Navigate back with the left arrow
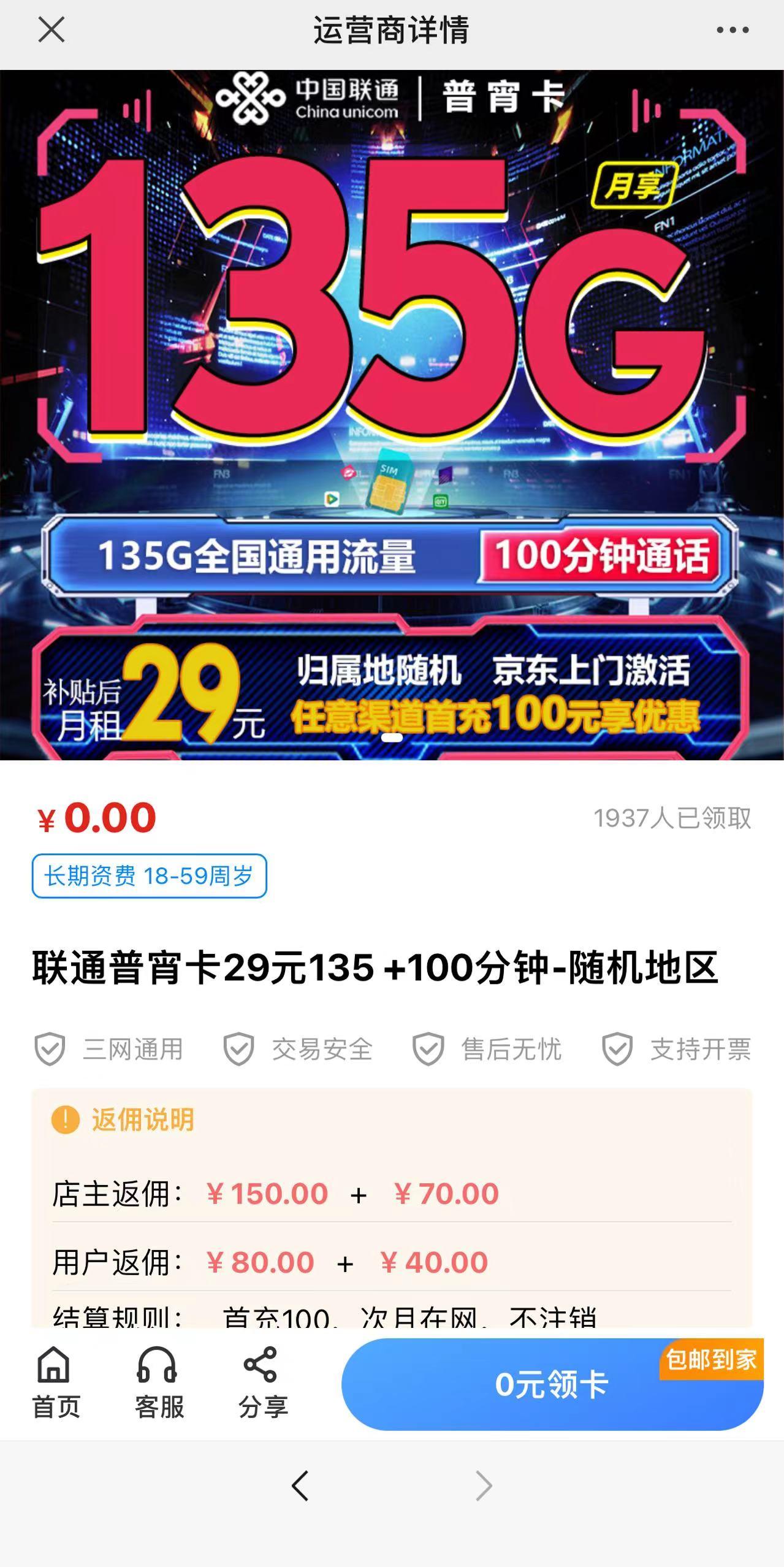The width and height of the screenshot is (784, 1567). coord(300,1486)
